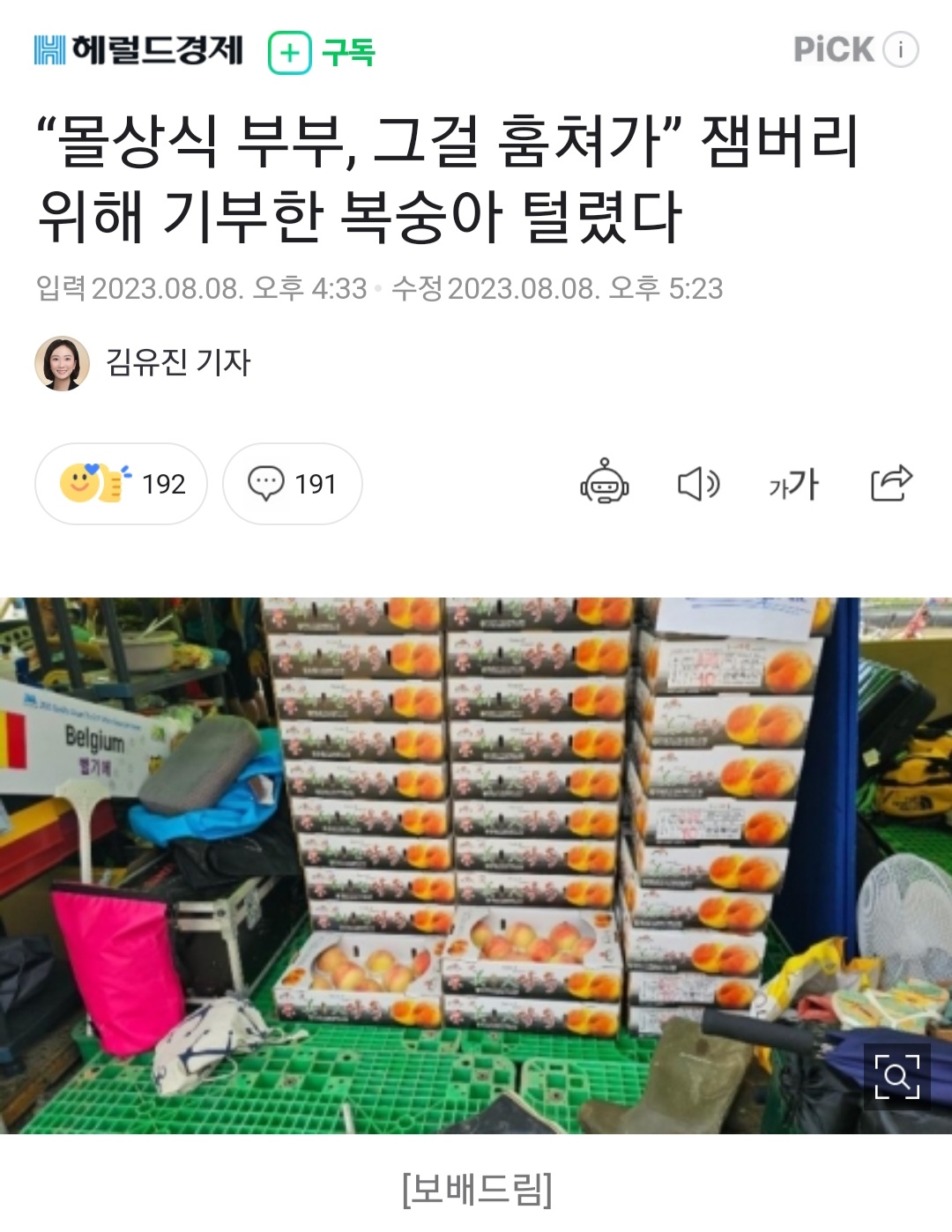Listen to the article with speaker icon
The image size is (952, 1232).
click(698, 484)
